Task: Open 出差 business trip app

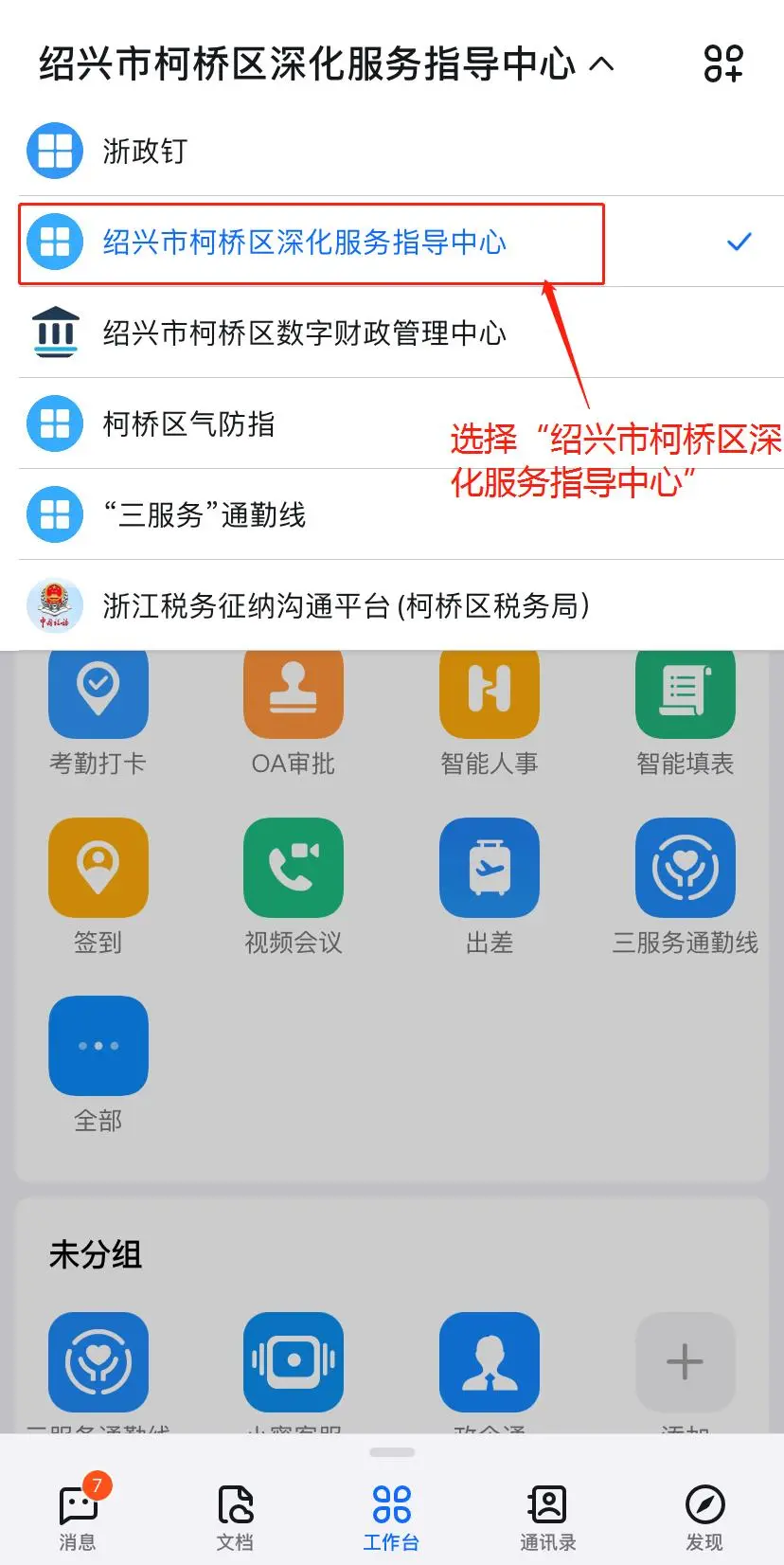Action: point(490,869)
